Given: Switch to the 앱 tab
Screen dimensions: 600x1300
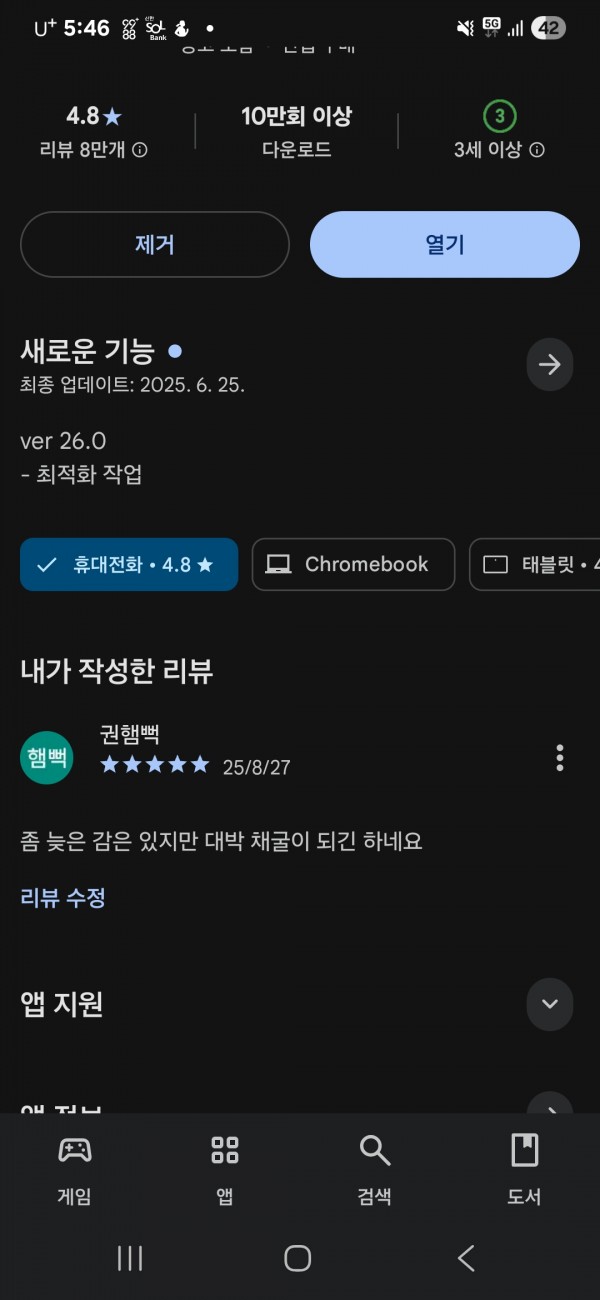Looking at the screenshot, I should (225, 1169).
